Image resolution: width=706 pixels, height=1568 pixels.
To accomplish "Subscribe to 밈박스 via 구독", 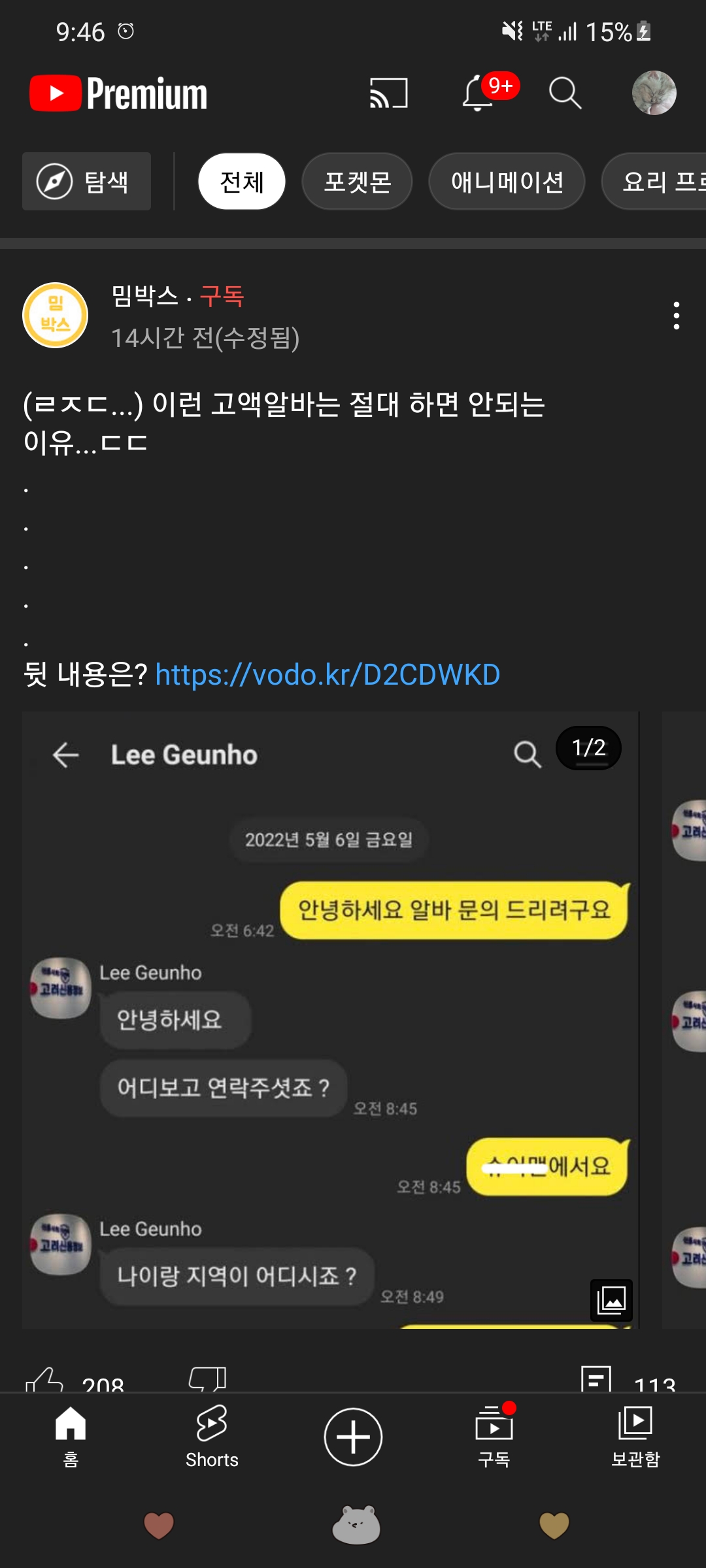I will point(222,296).
